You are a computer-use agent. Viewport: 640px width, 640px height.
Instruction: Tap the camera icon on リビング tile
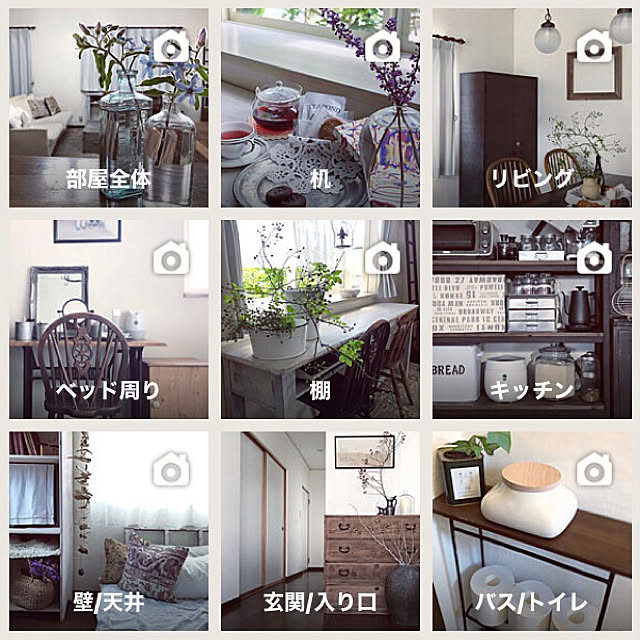(595, 47)
